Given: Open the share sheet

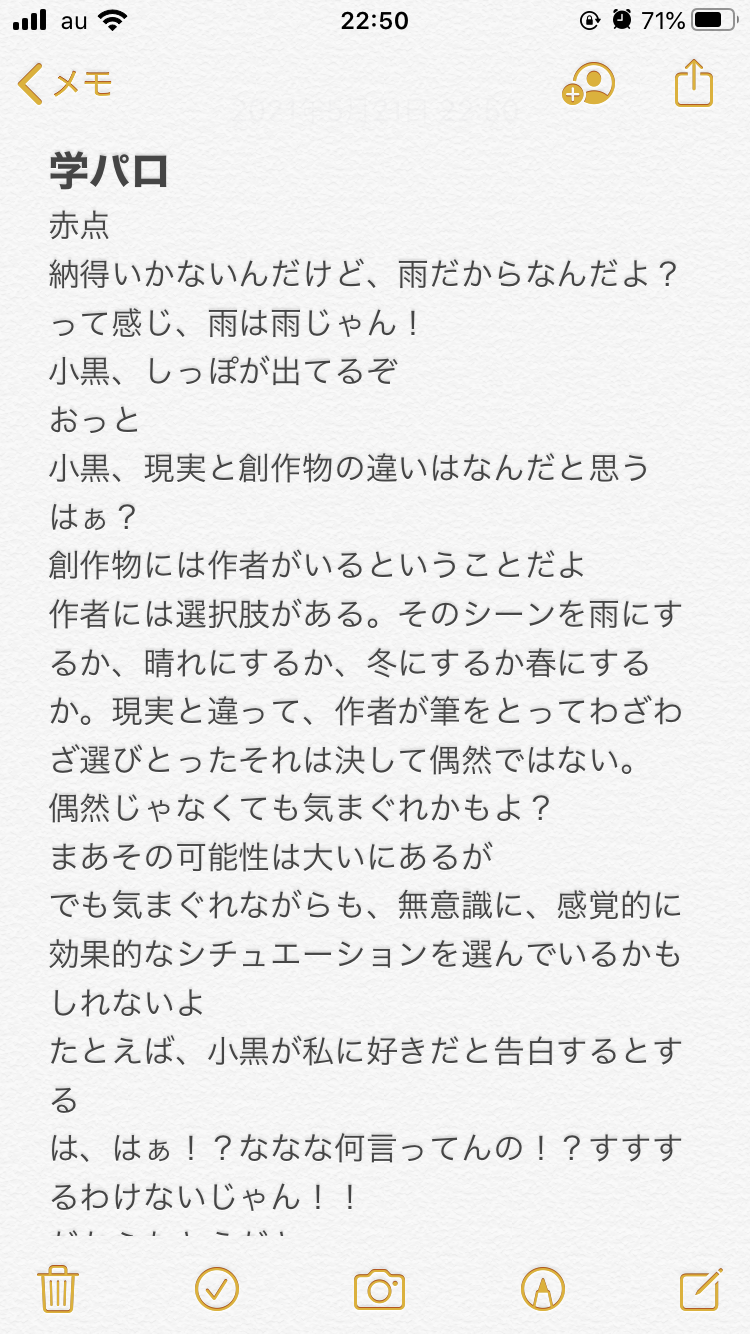Looking at the screenshot, I should point(693,83).
